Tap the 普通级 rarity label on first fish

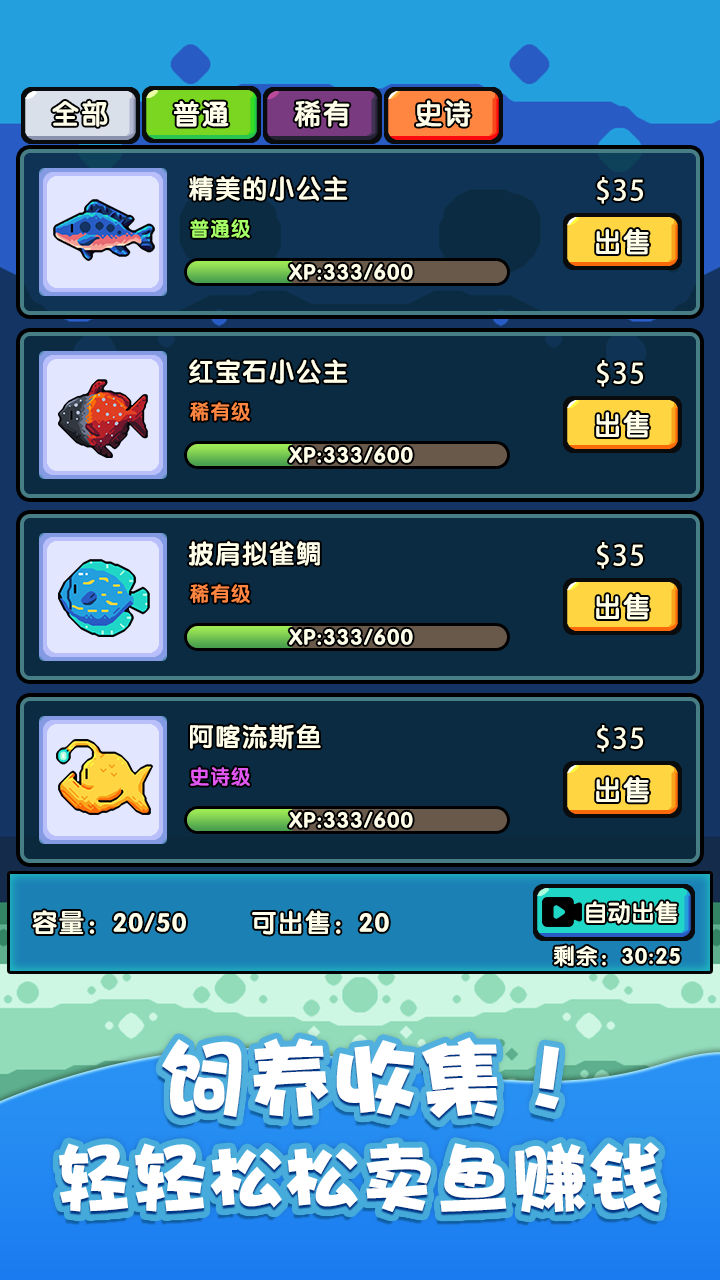point(209,231)
